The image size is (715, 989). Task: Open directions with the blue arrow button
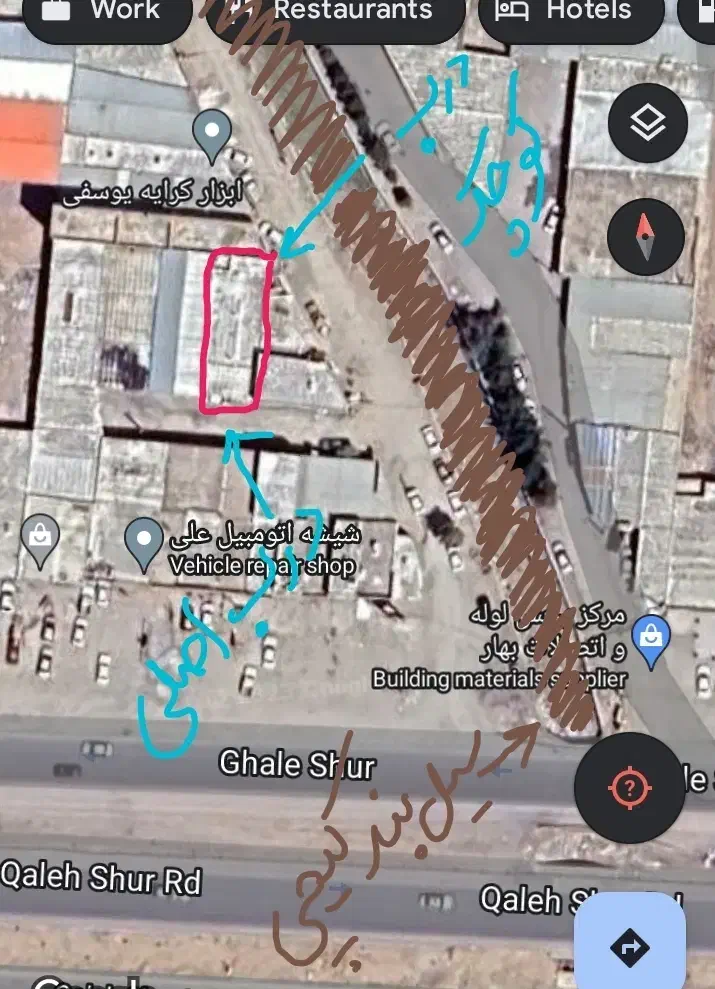(x=630, y=945)
